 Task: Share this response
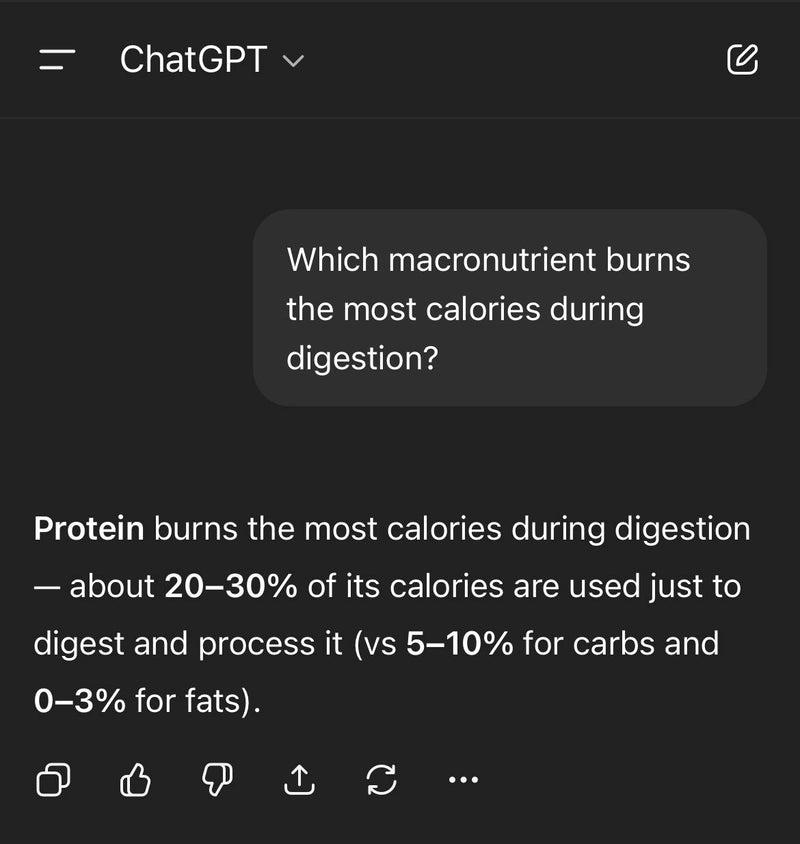pos(299,780)
